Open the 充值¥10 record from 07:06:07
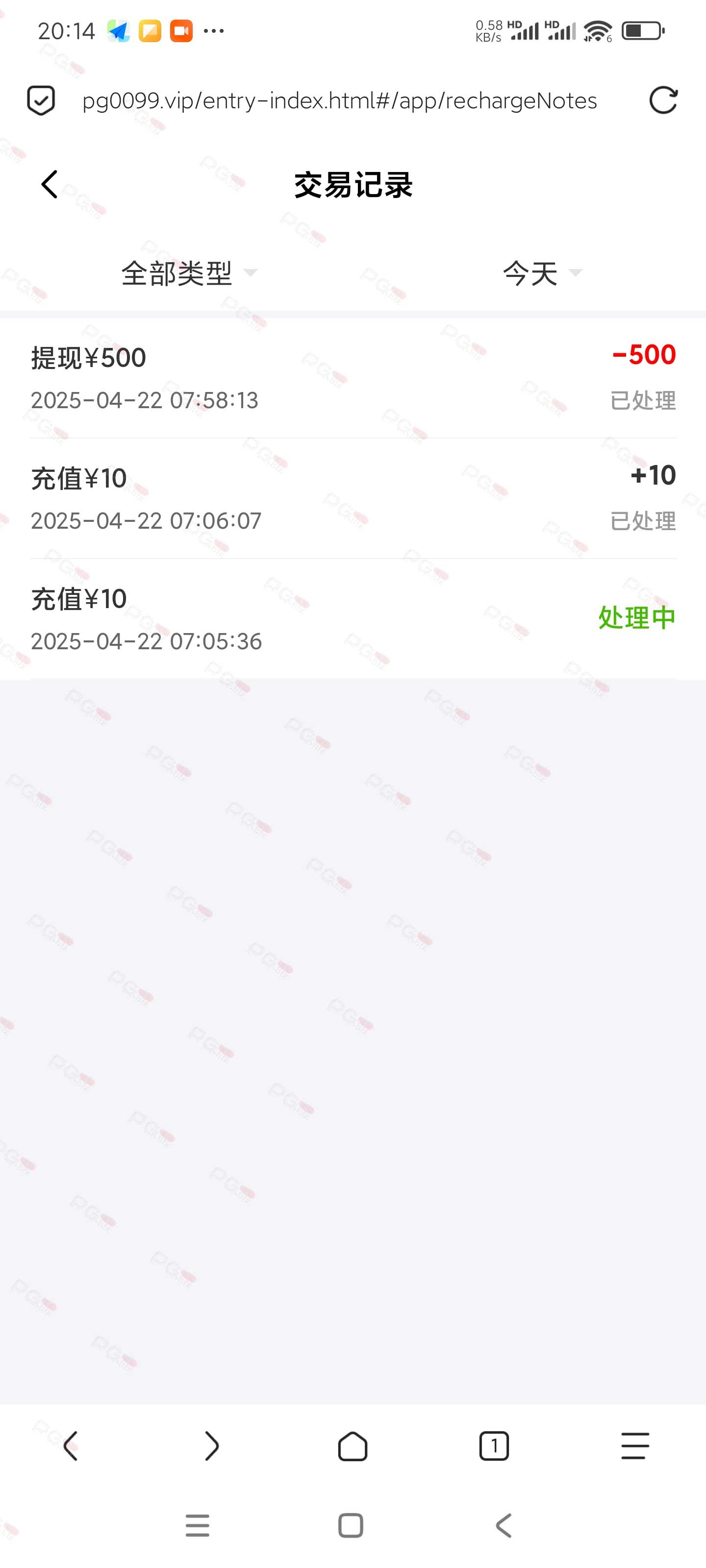The height and width of the screenshot is (1568, 706). pos(353,498)
